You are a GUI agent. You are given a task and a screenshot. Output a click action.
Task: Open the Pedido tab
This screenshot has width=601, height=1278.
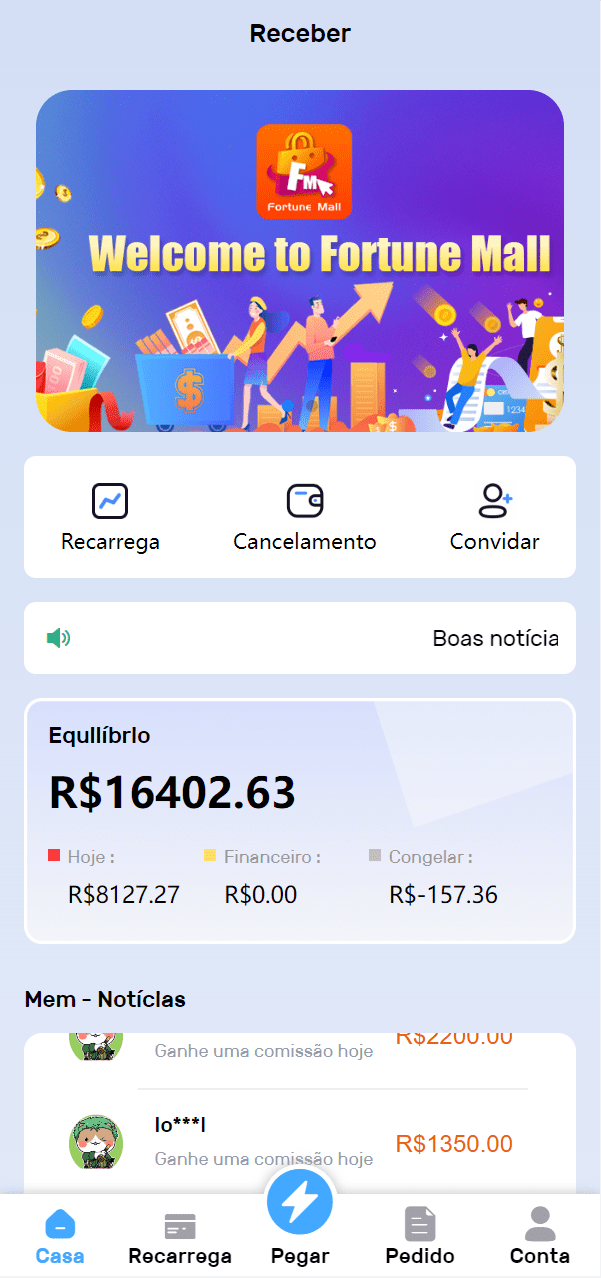(x=420, y=1236)
